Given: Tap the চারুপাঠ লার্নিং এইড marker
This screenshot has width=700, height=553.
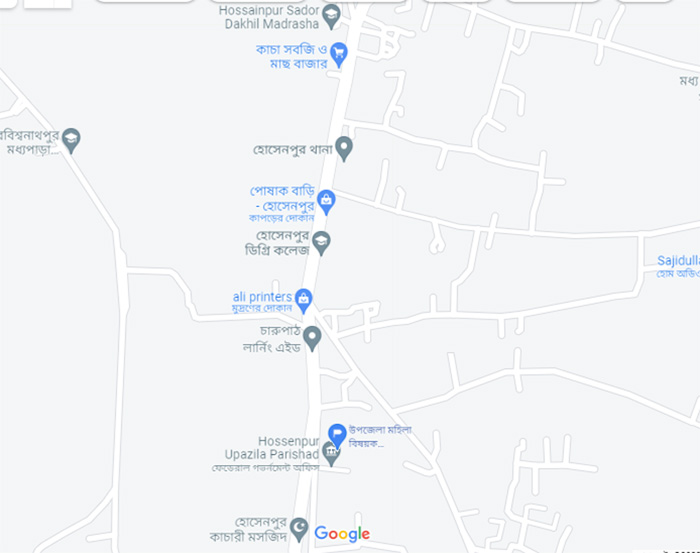Looking at the screenshot, I should point(312,338).
